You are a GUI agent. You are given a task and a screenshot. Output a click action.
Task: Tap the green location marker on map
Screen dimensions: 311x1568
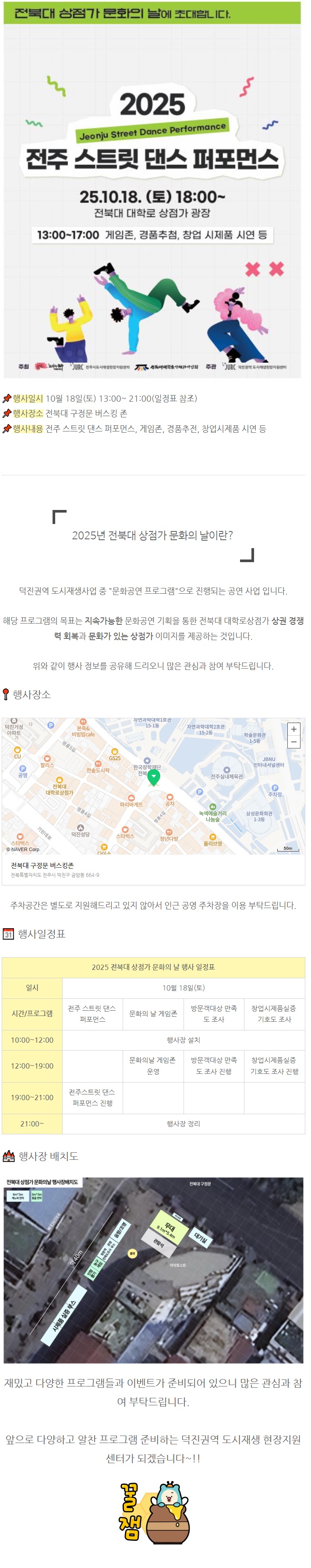154,776
